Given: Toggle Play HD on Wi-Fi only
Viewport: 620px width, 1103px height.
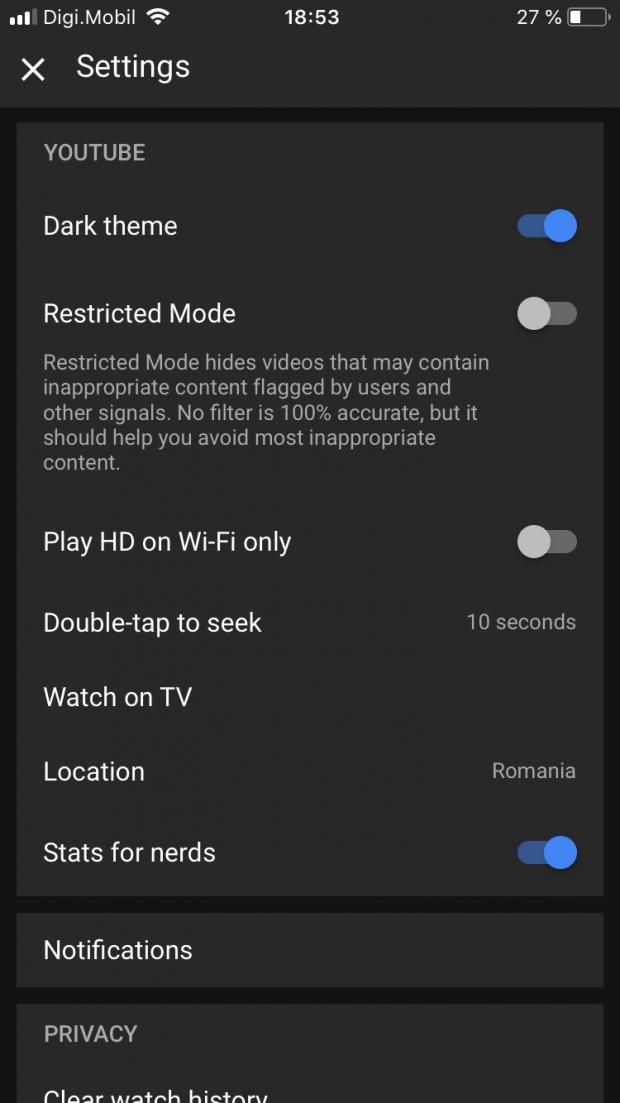Looking at the screenshot, I should point(547,542).
